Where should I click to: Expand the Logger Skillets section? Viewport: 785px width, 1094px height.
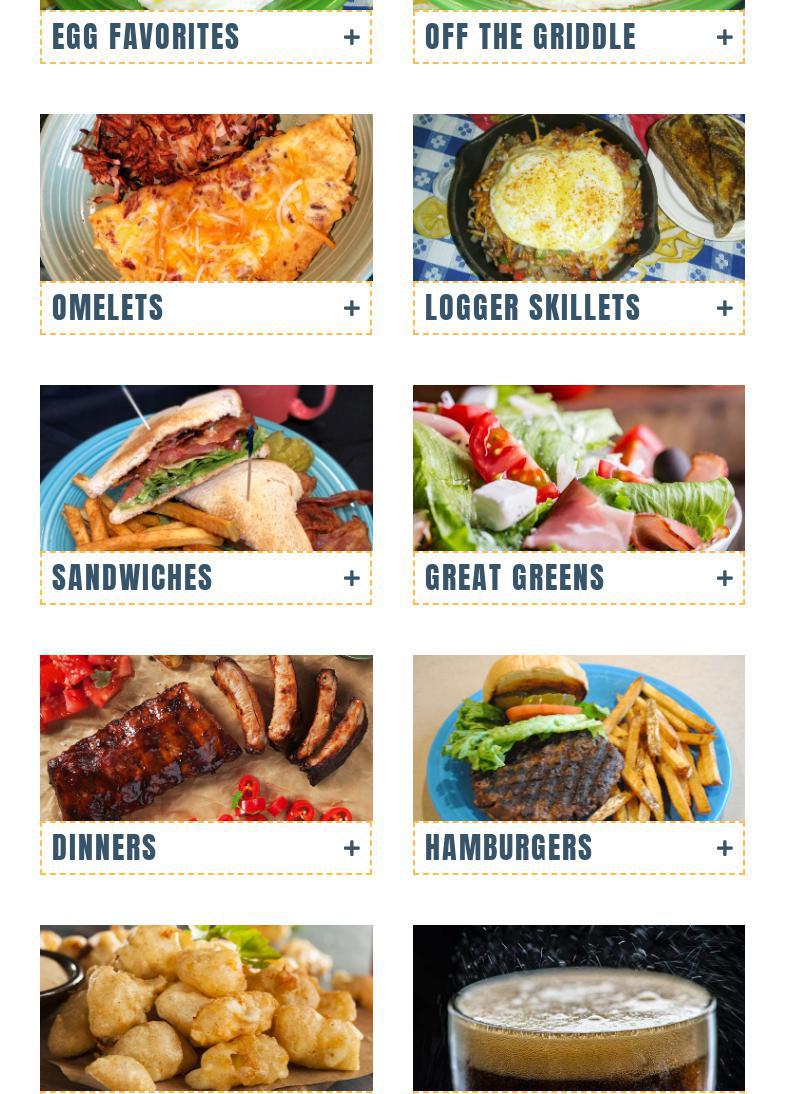pos(724,309)
